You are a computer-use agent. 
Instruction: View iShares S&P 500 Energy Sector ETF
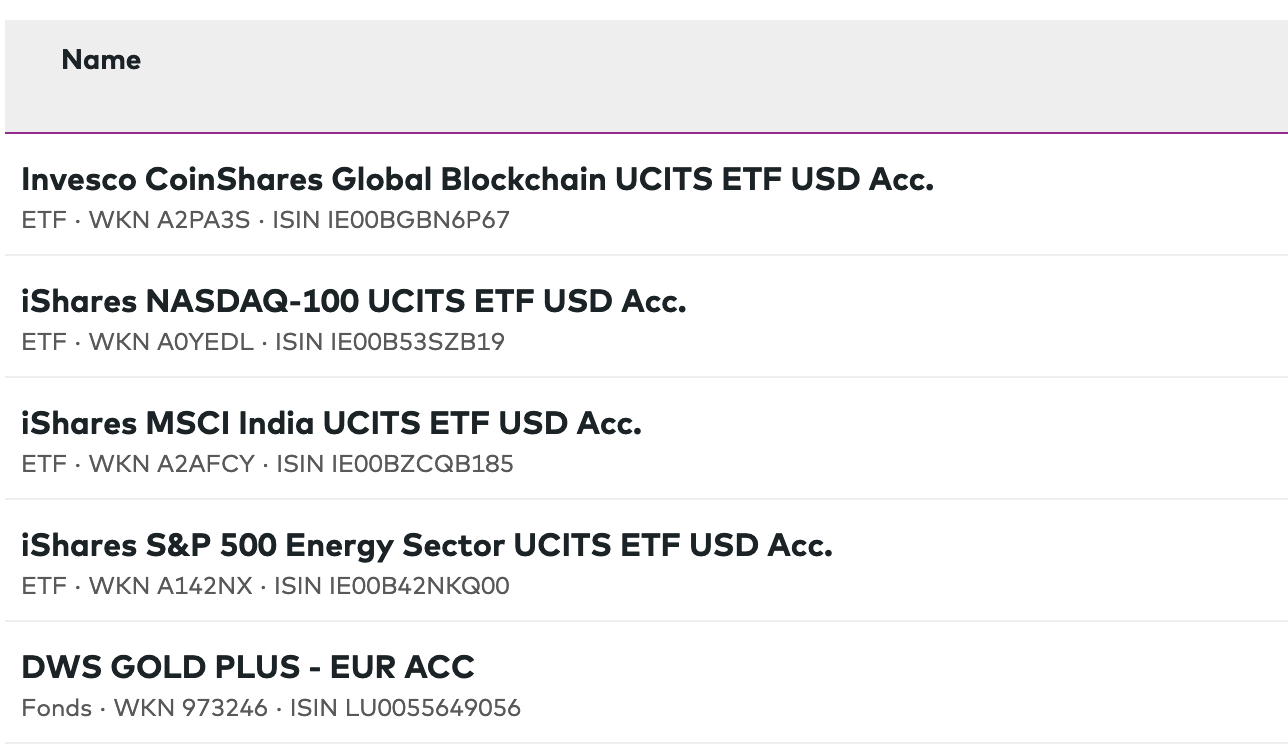(x=426, y=546)
